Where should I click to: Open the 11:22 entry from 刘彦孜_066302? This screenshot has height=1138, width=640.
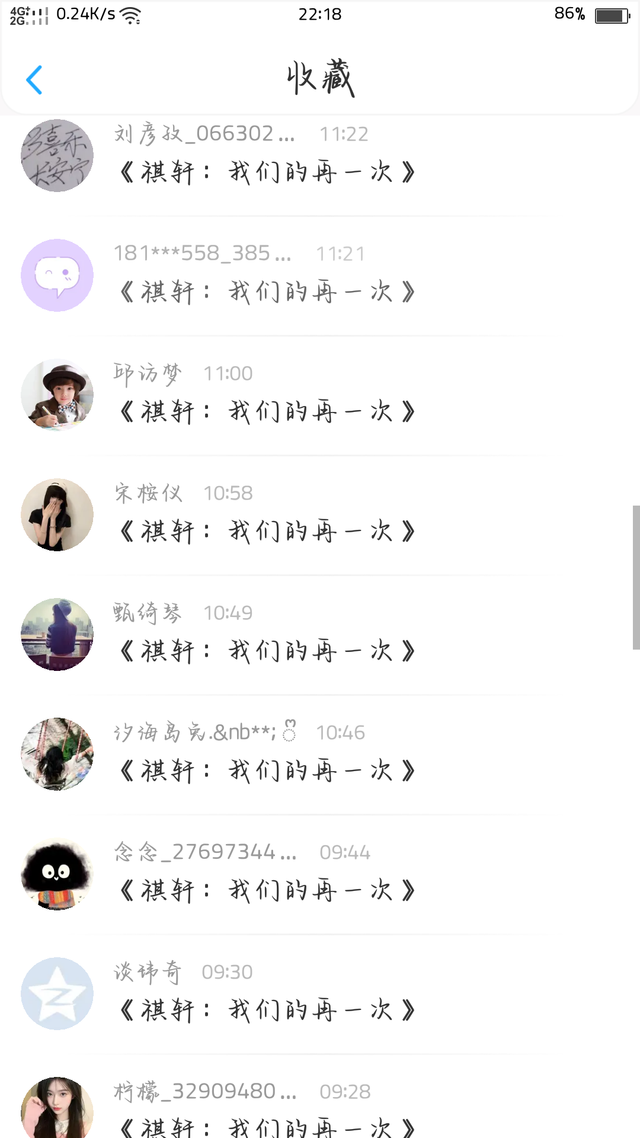267,172
